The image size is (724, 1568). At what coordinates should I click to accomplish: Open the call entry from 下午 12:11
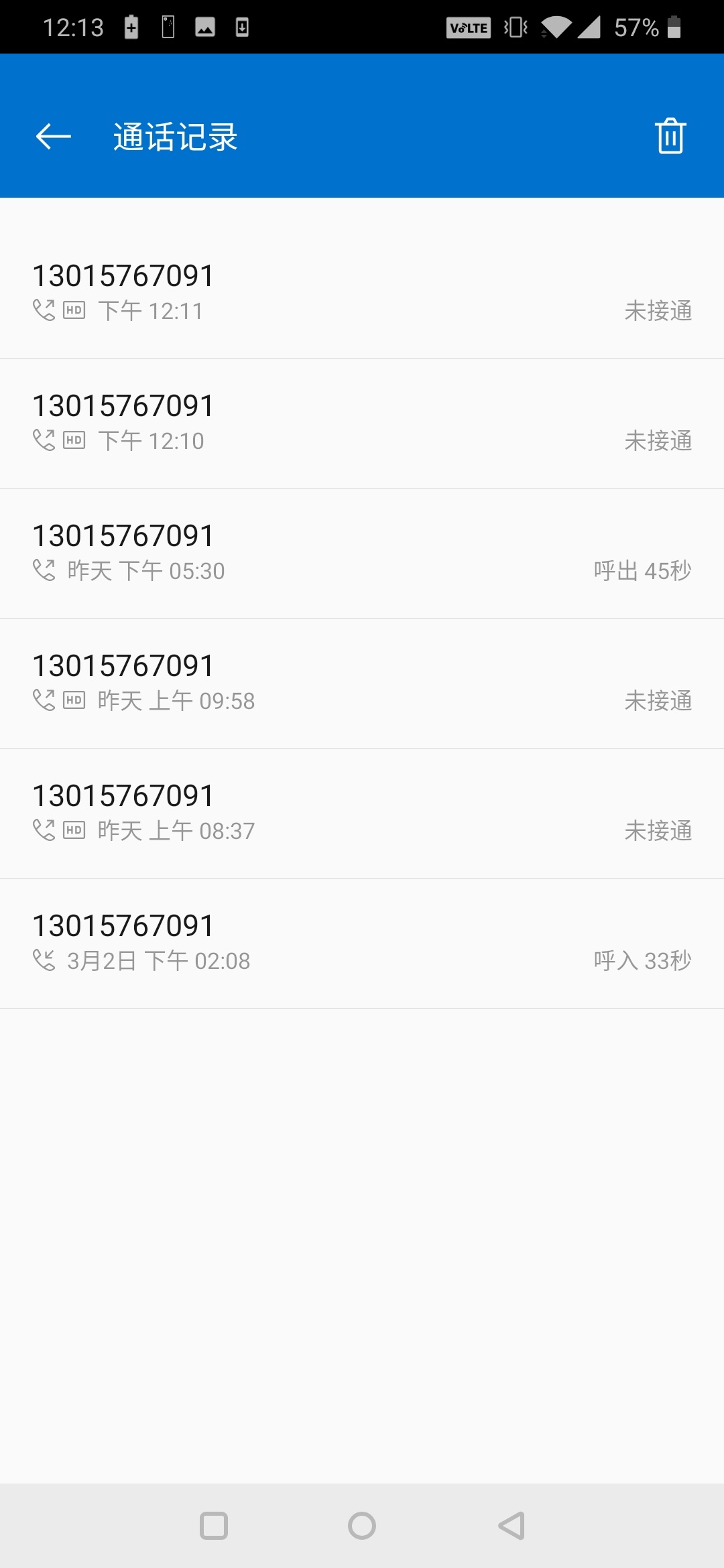[x=362, y=293]
